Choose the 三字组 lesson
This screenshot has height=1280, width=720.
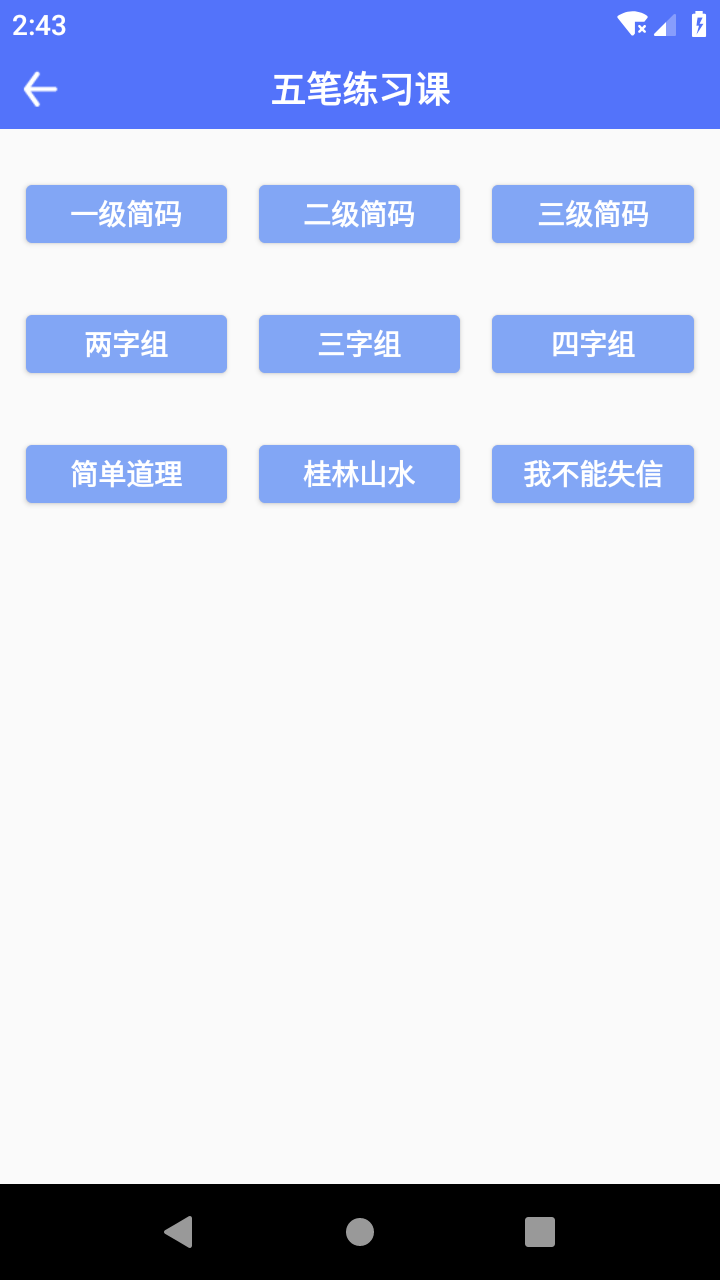tap(359, 344)
